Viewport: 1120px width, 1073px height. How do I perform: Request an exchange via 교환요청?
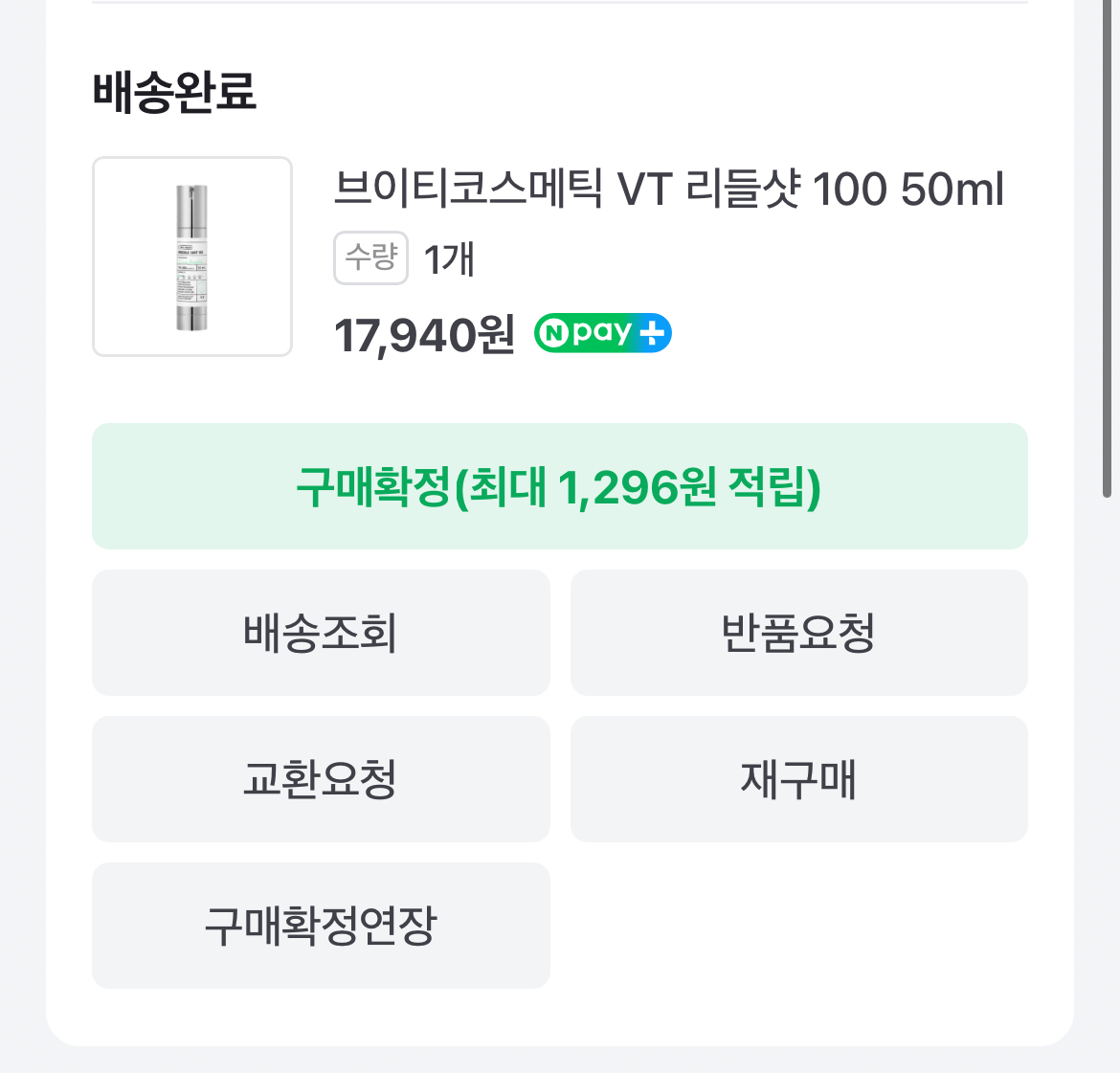(321, 779)
